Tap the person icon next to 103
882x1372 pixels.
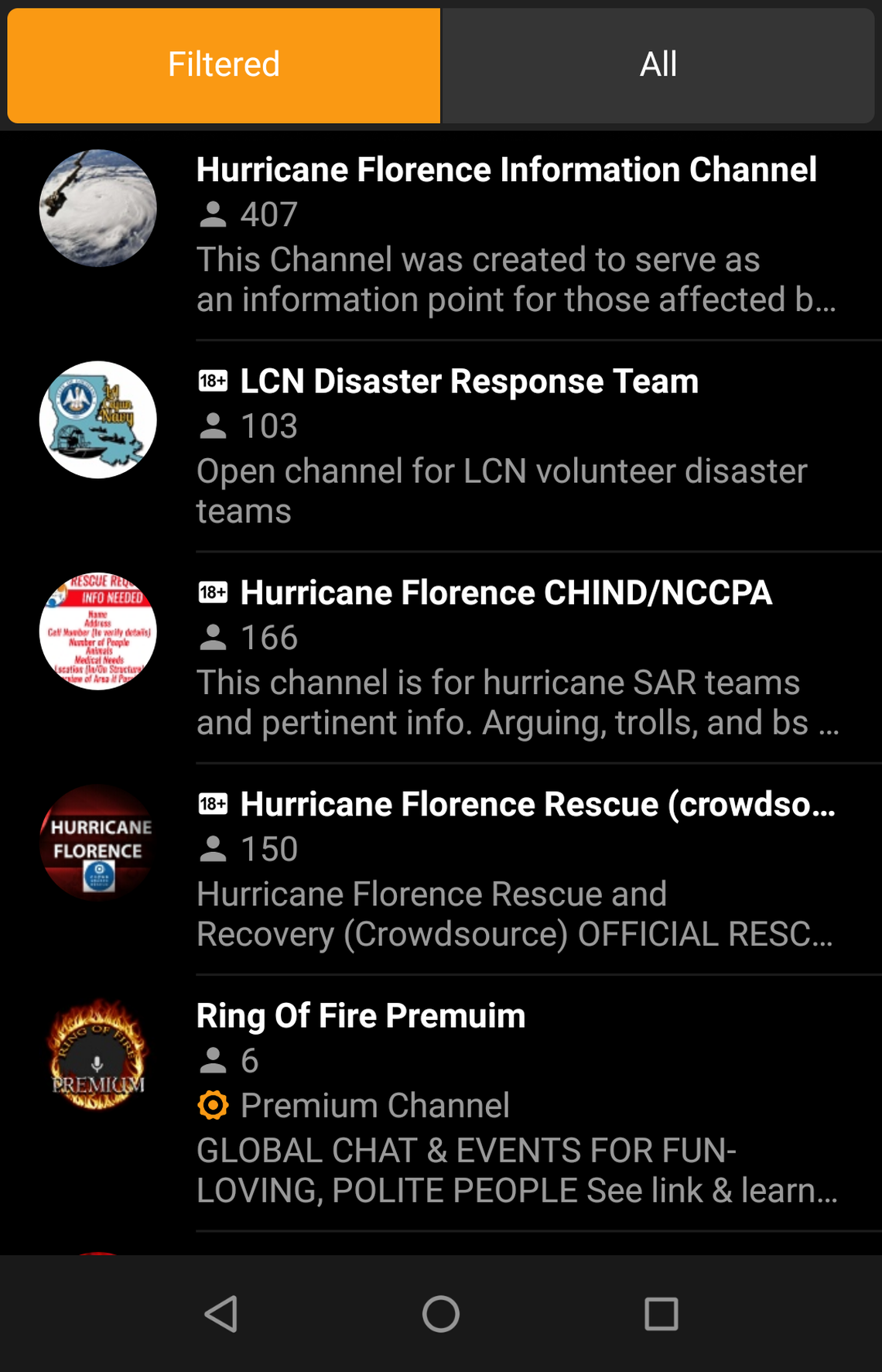pos(212,426)
